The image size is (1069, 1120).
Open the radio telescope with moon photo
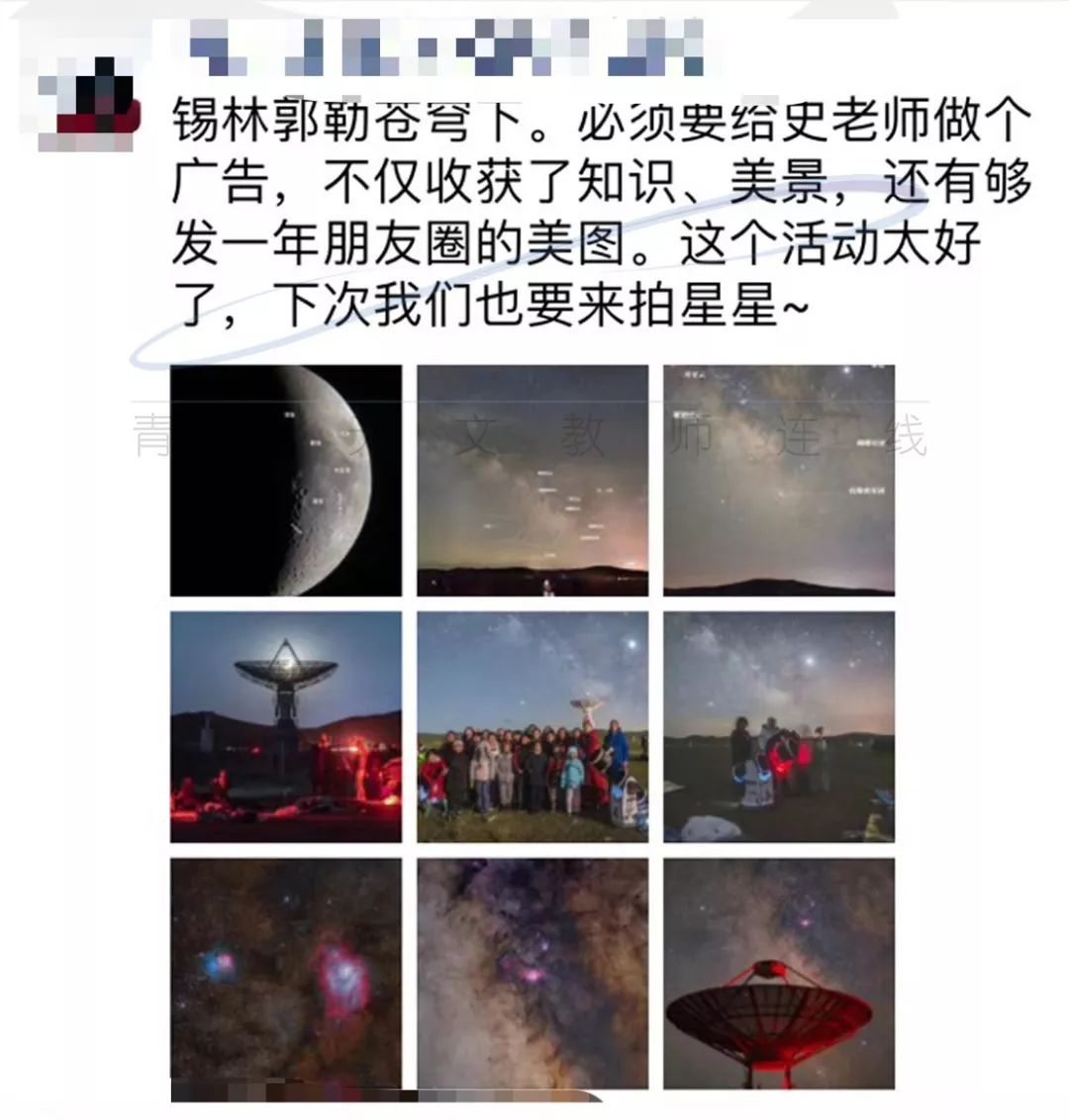[286, 727]
